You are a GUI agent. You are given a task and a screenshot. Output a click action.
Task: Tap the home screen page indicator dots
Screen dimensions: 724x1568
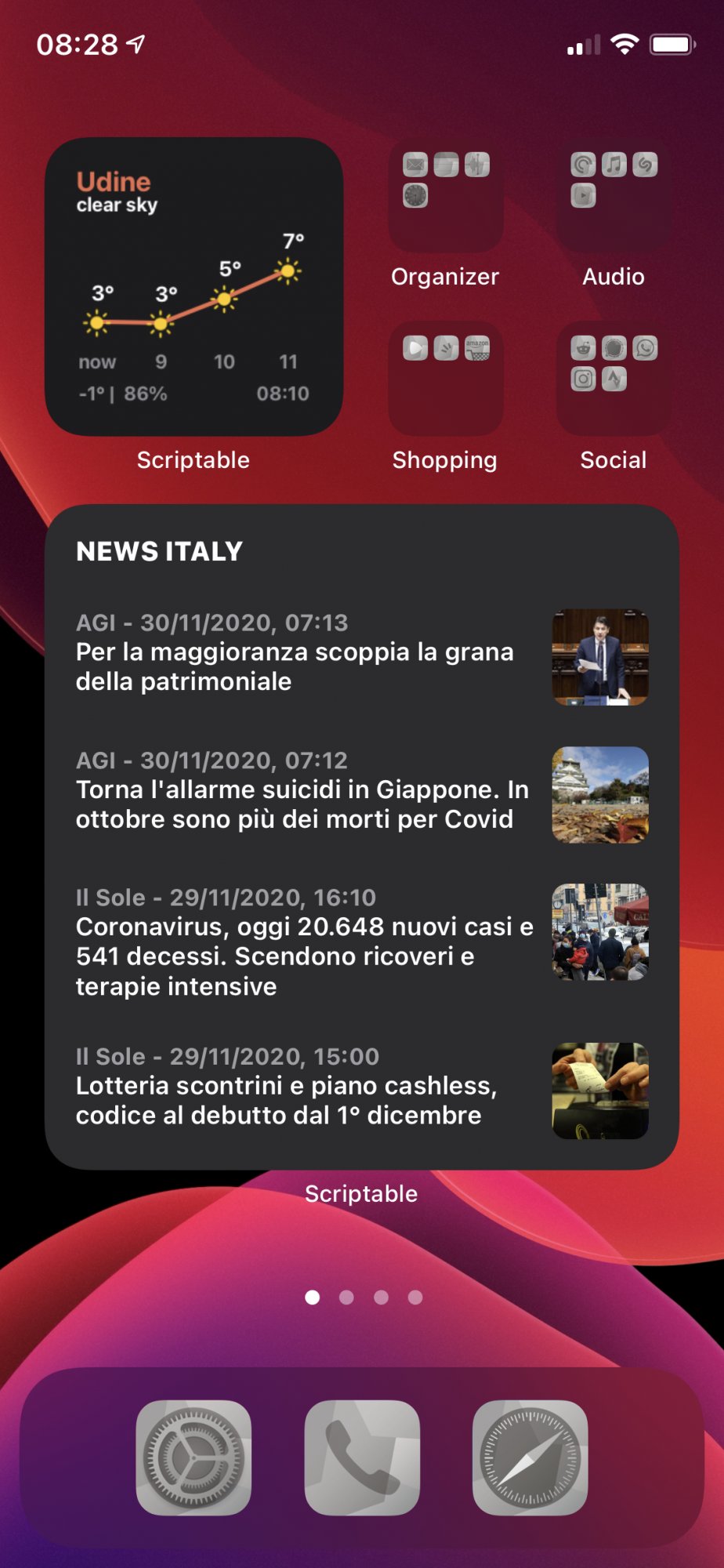[x=363, y=1298]
